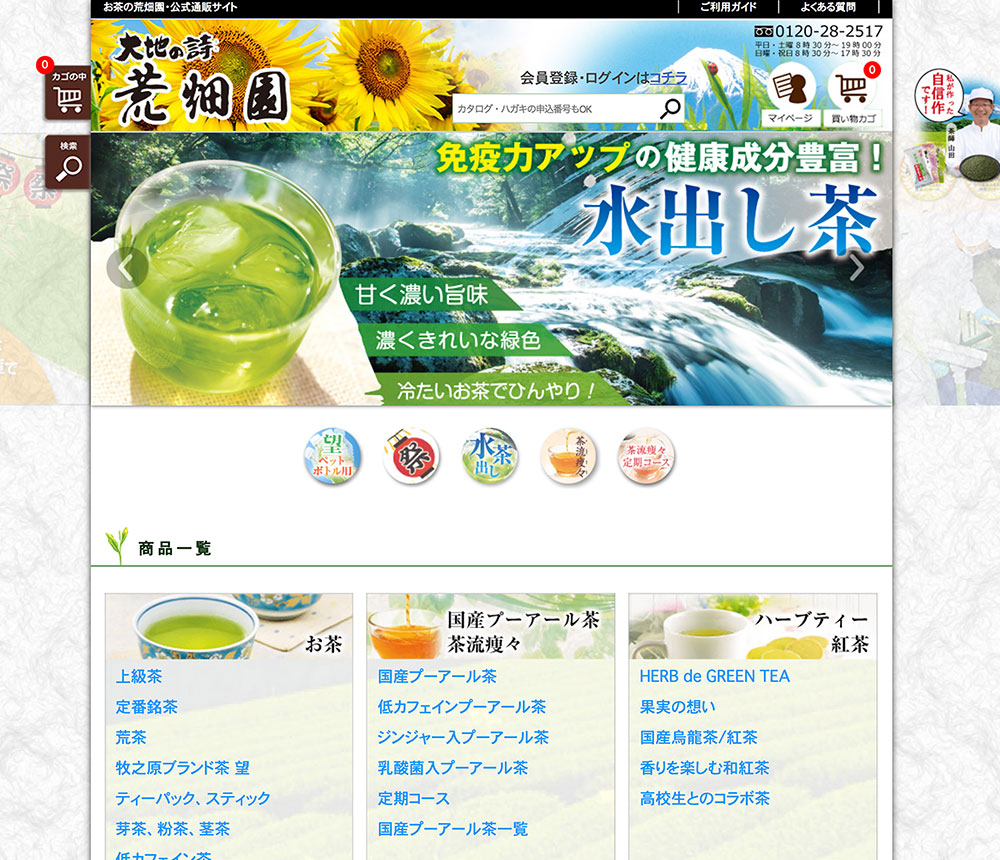This screenshot has width=1000, height=860.
Task: Open the 検索 side button
Action: pyautogui.click(x=67, y=162)
